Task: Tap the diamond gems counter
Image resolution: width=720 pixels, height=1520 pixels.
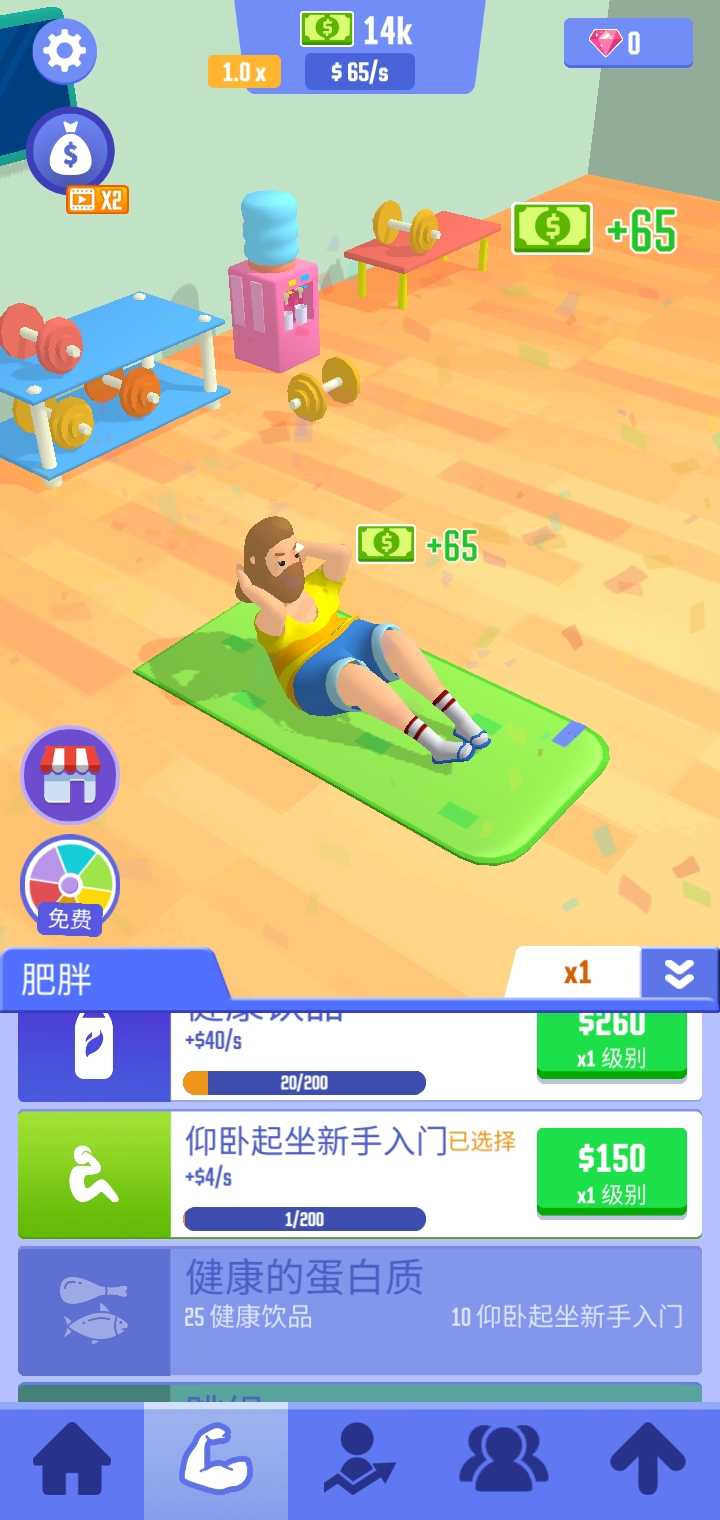Action: click(627, 43)
